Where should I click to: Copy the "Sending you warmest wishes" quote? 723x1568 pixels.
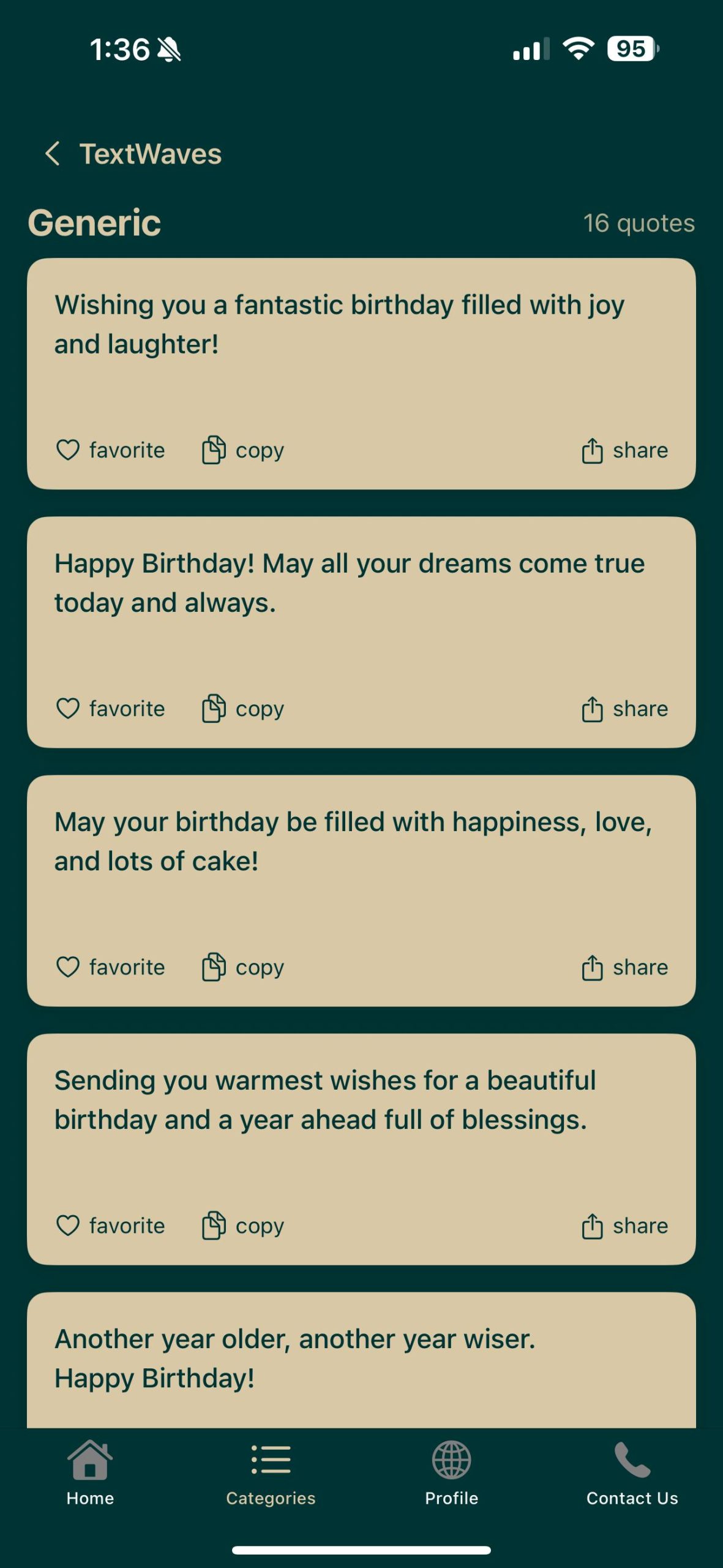click(x=243, y=1226)
